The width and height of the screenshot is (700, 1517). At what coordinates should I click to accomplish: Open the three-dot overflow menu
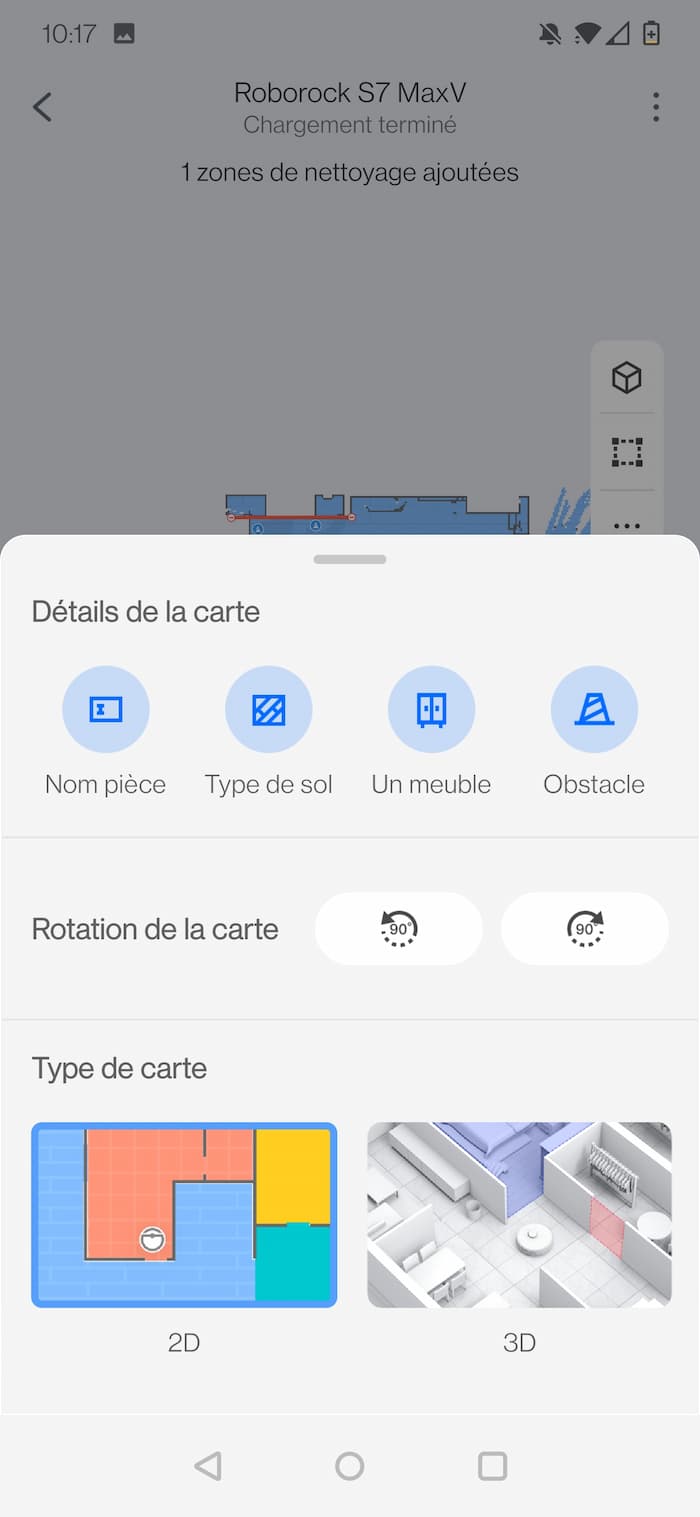656,107
